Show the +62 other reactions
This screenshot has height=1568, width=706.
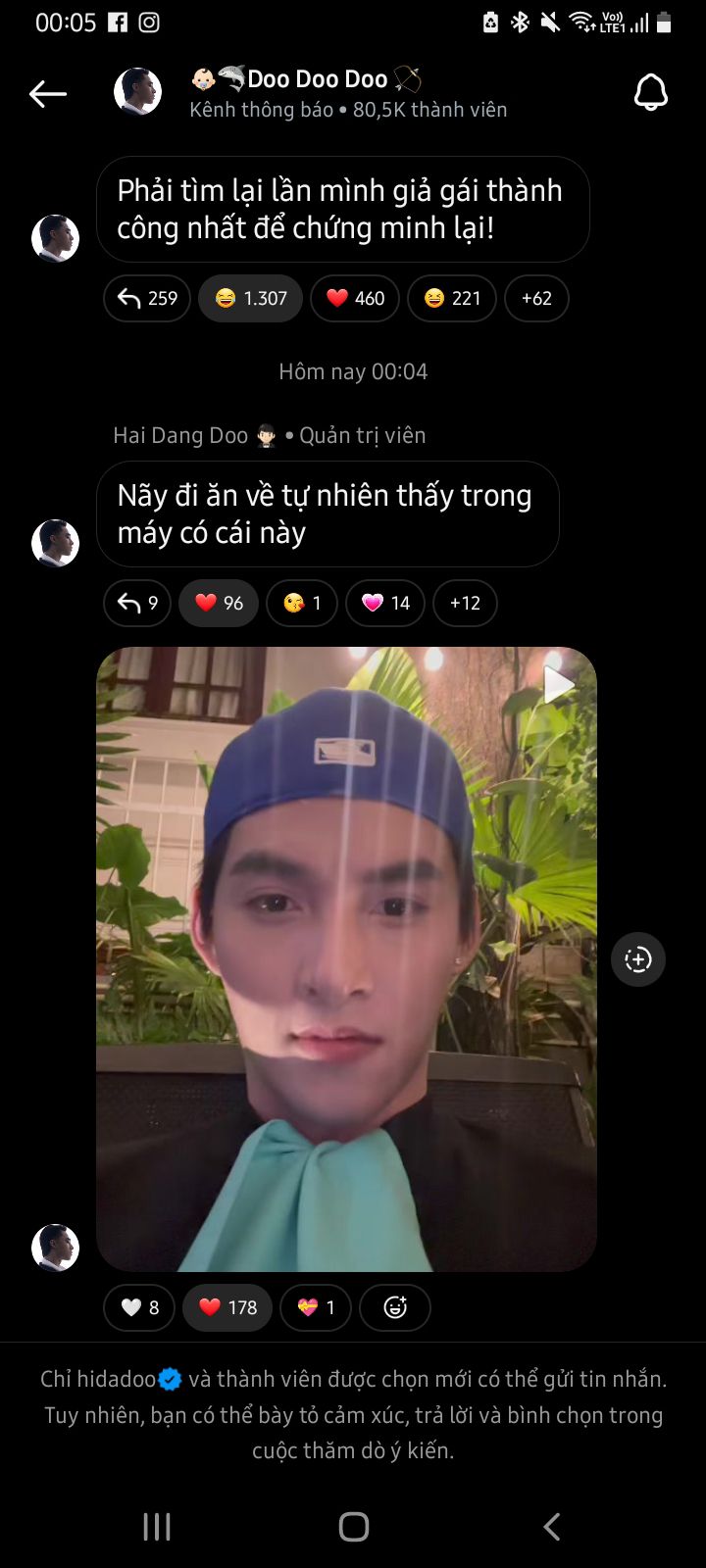pyautogui.click(x=536, y=298)
